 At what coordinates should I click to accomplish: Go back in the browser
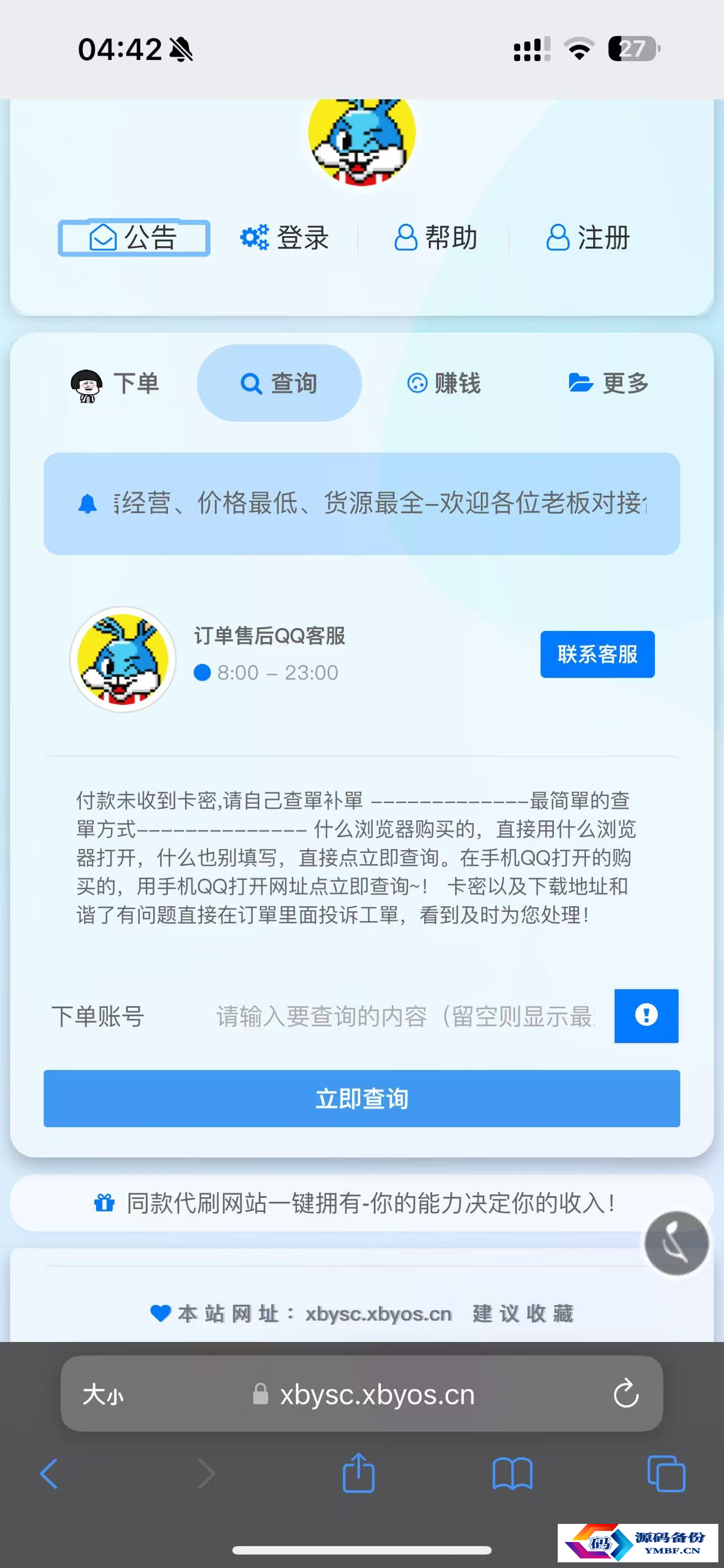coord(49,1474)
